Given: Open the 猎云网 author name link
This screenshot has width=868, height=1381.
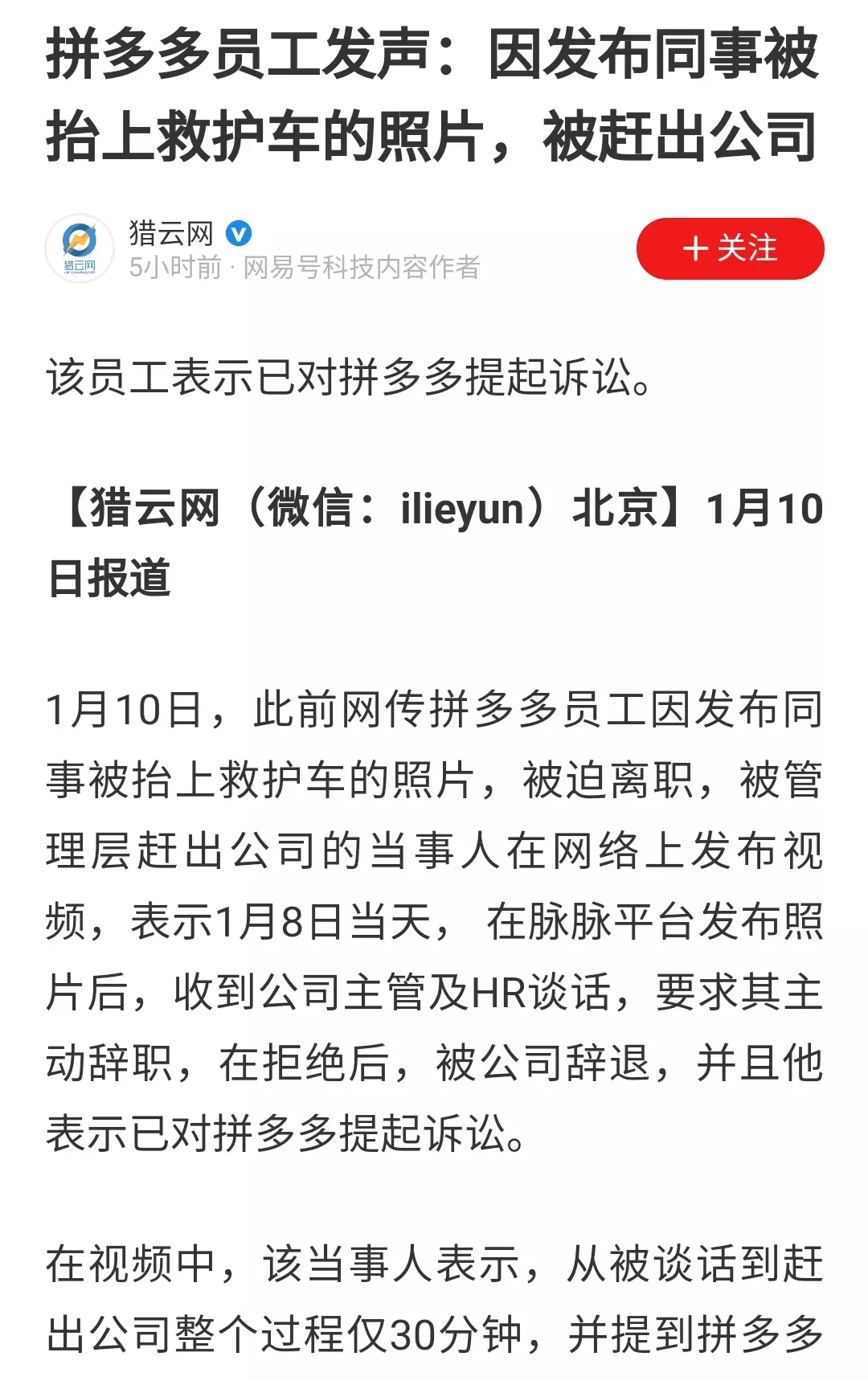Looking at the screenshot, I should (x=171, y=233).
